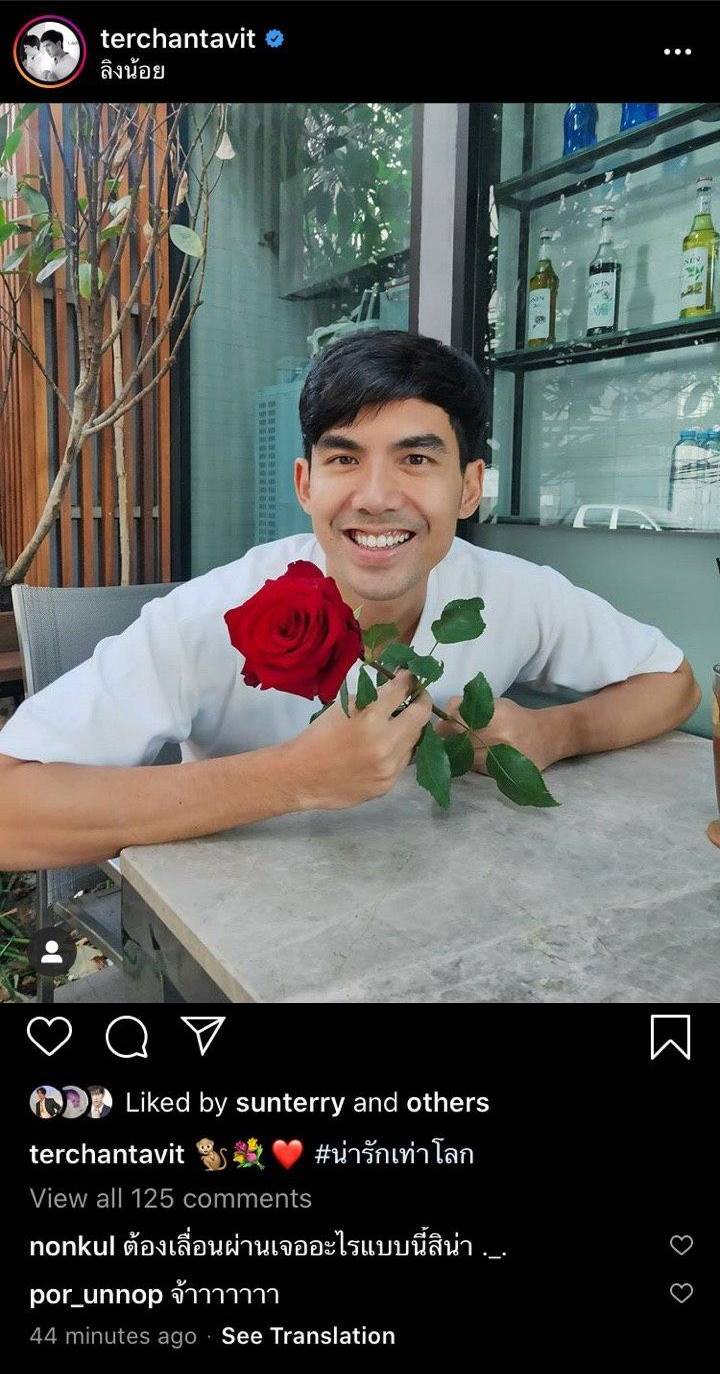This screenshot has height=1374, width=720.
Task: Open sunterry's profile from likes line
Action: (x=290, y=1102)
